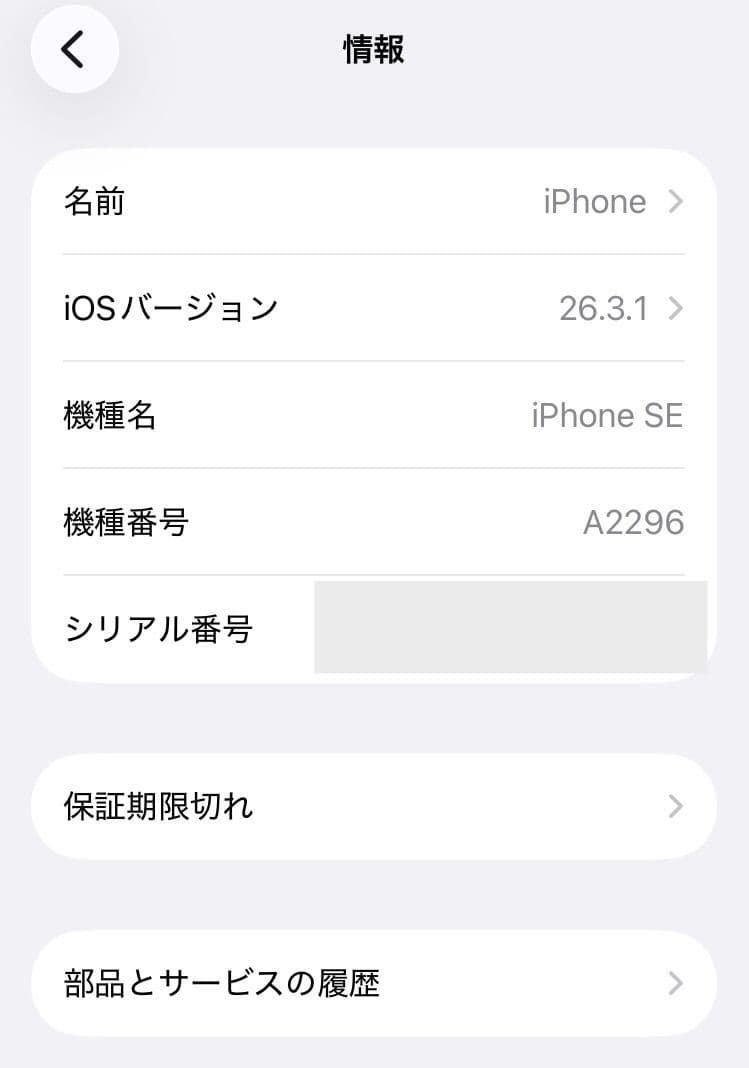Tap the 情報 title at top
This screenshot has width=749, height=1068.
point(374,49)
